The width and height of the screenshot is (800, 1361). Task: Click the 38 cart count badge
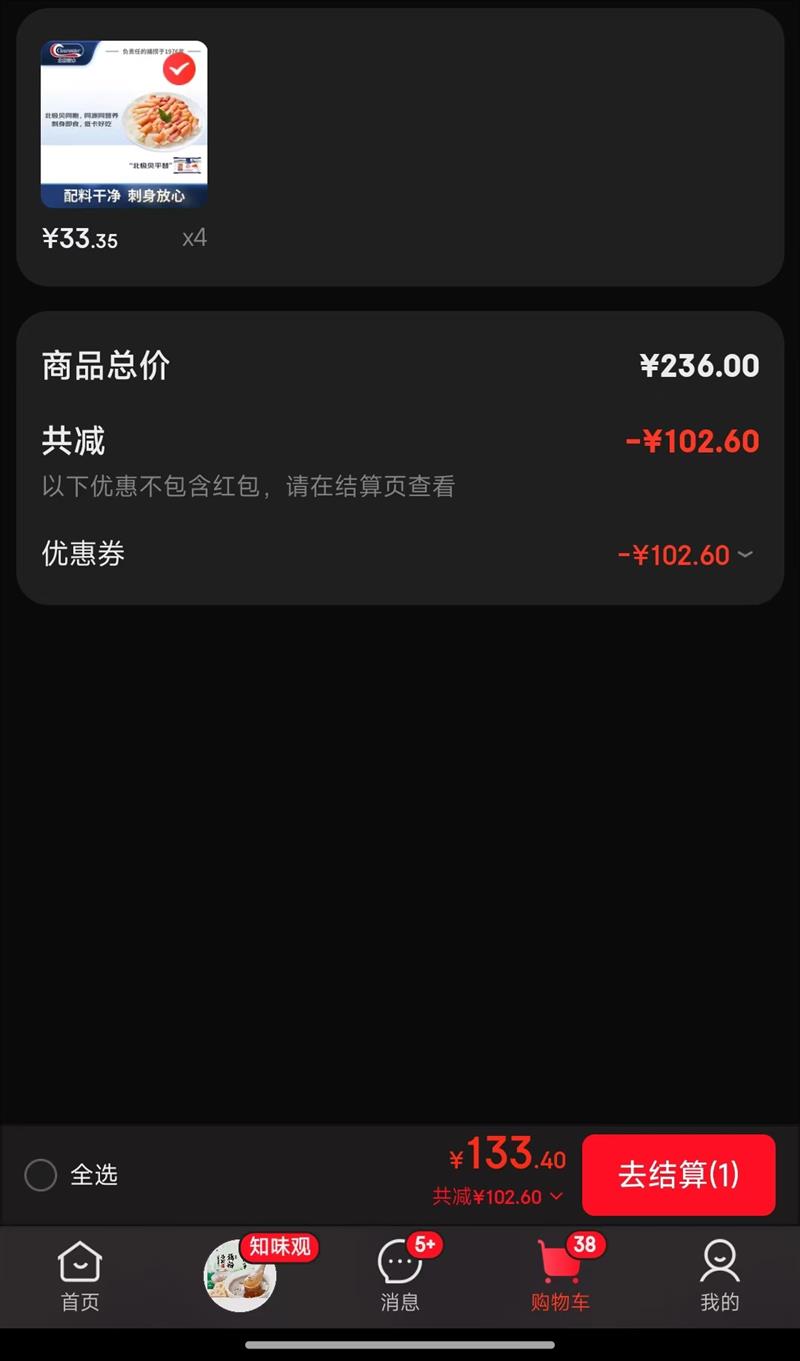click(x=585, y=1245)
